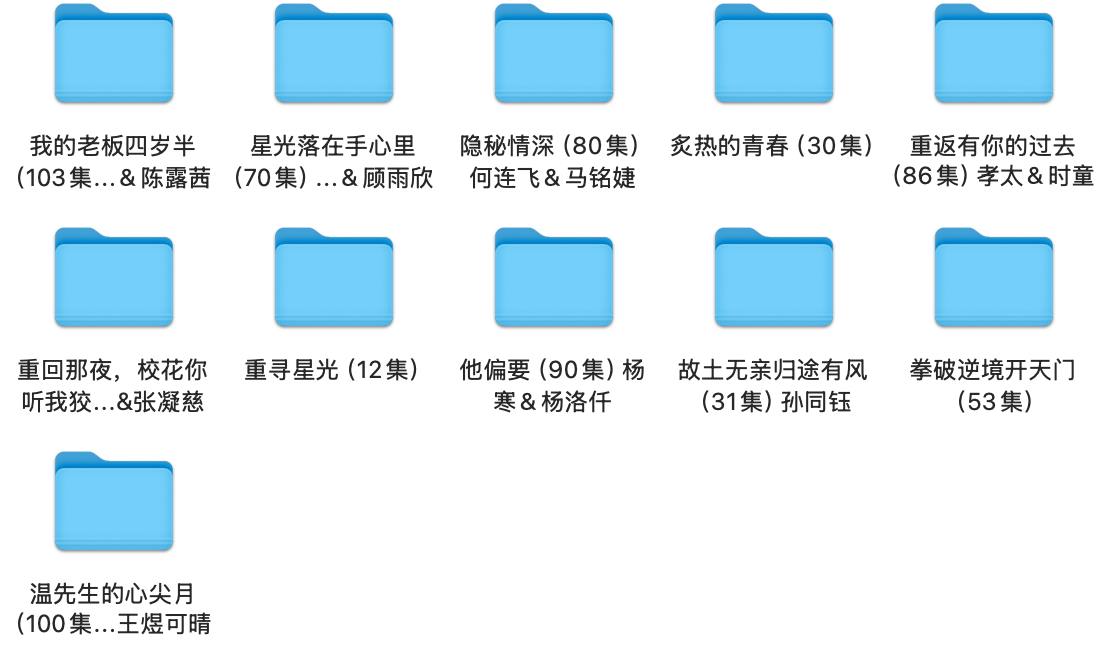Open the 重回那夜，校花你听我狡… folder
Screen dimensions: 1118x658
coord(113,278)
